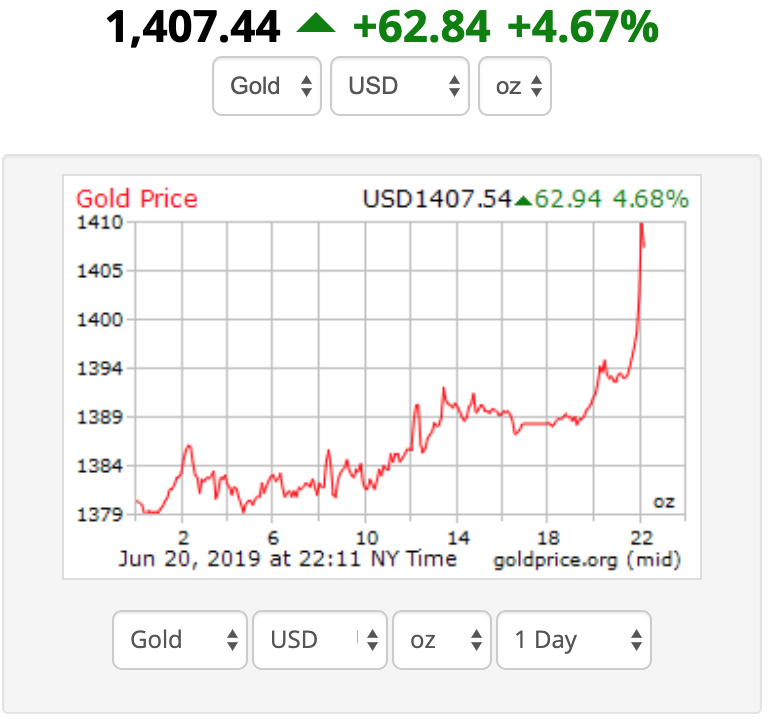Expand the 1 Day time range dropdown
780x726 pixels.
pos(573,640)
